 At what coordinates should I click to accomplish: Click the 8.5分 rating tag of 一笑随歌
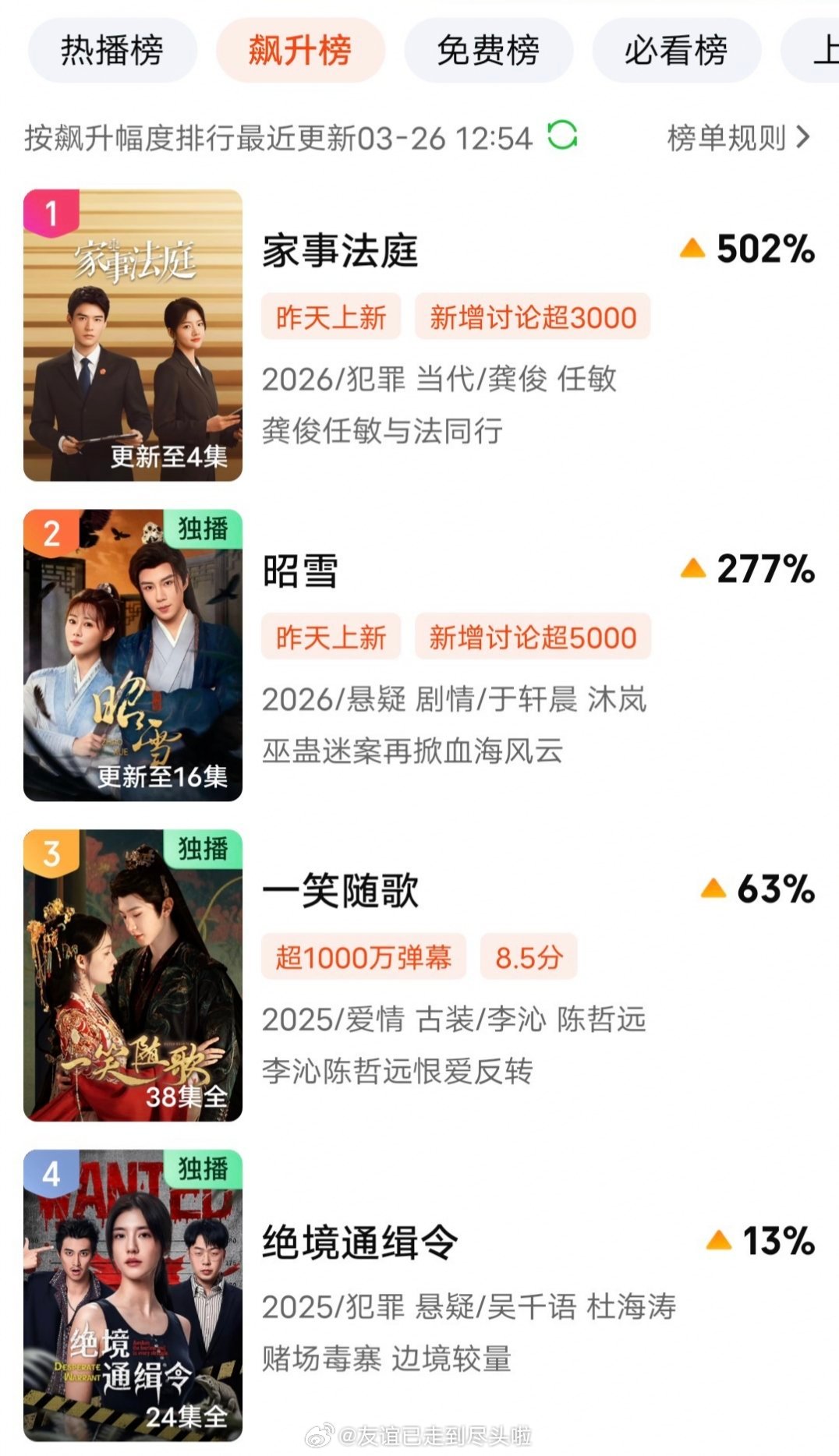pyautogui.click(x=530, y=957)
